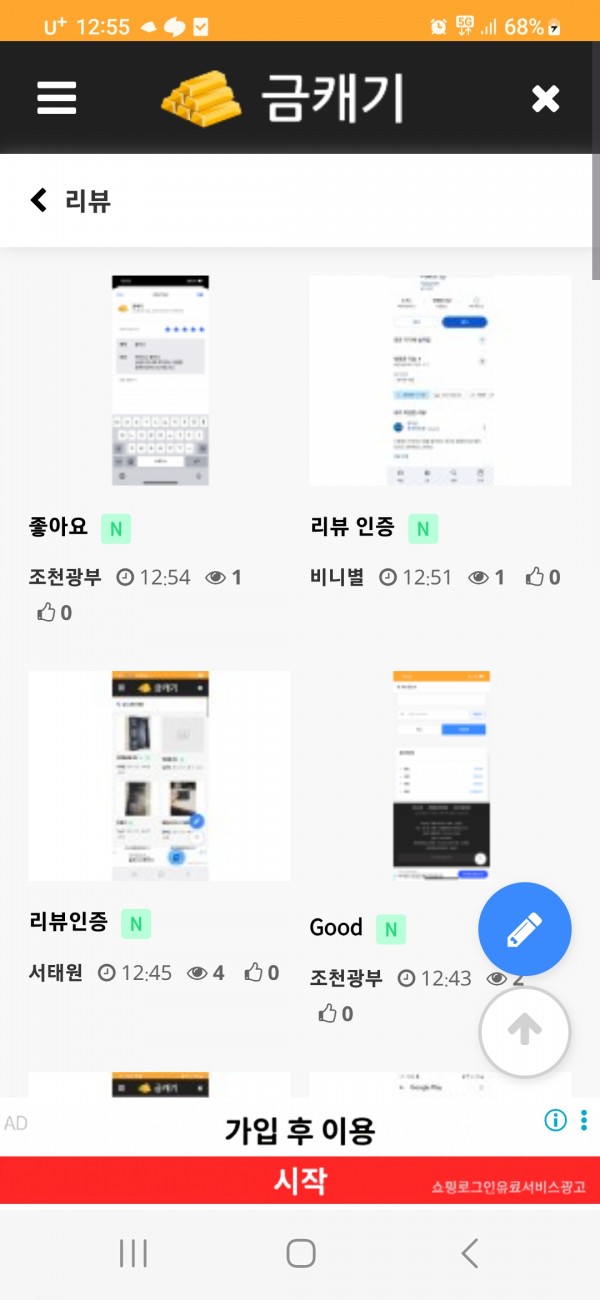600x1300 pixels.
Task: Tap the red 시작 ad button
Action: point(300,1180)
